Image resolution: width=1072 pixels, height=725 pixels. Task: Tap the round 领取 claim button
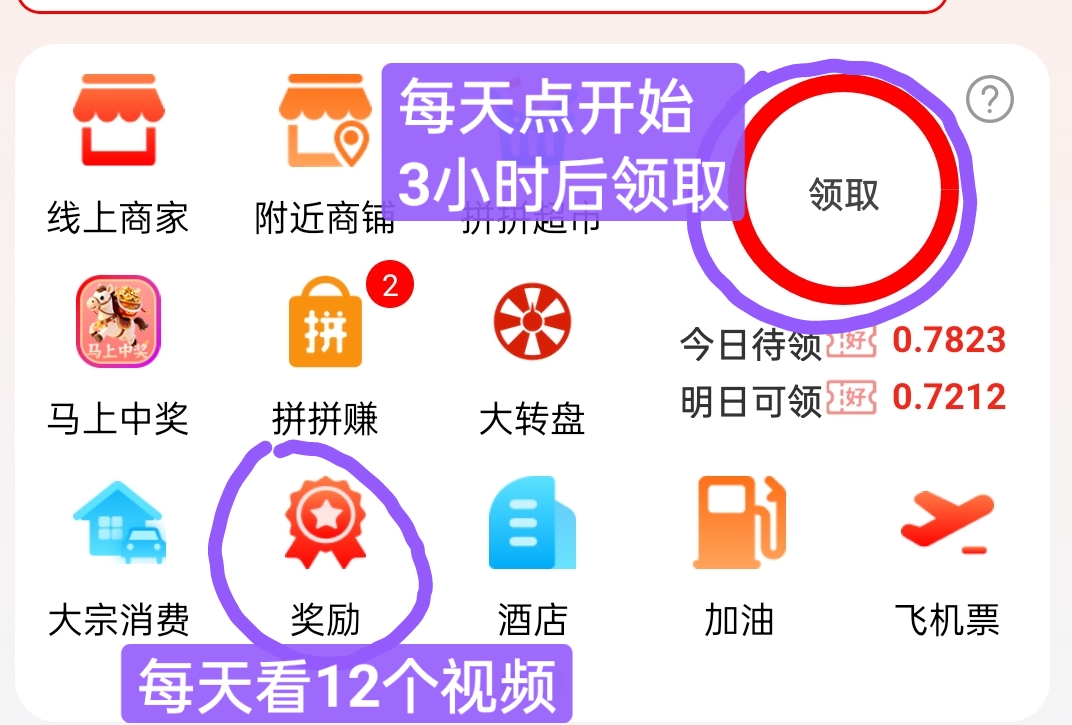click(845, 191)
